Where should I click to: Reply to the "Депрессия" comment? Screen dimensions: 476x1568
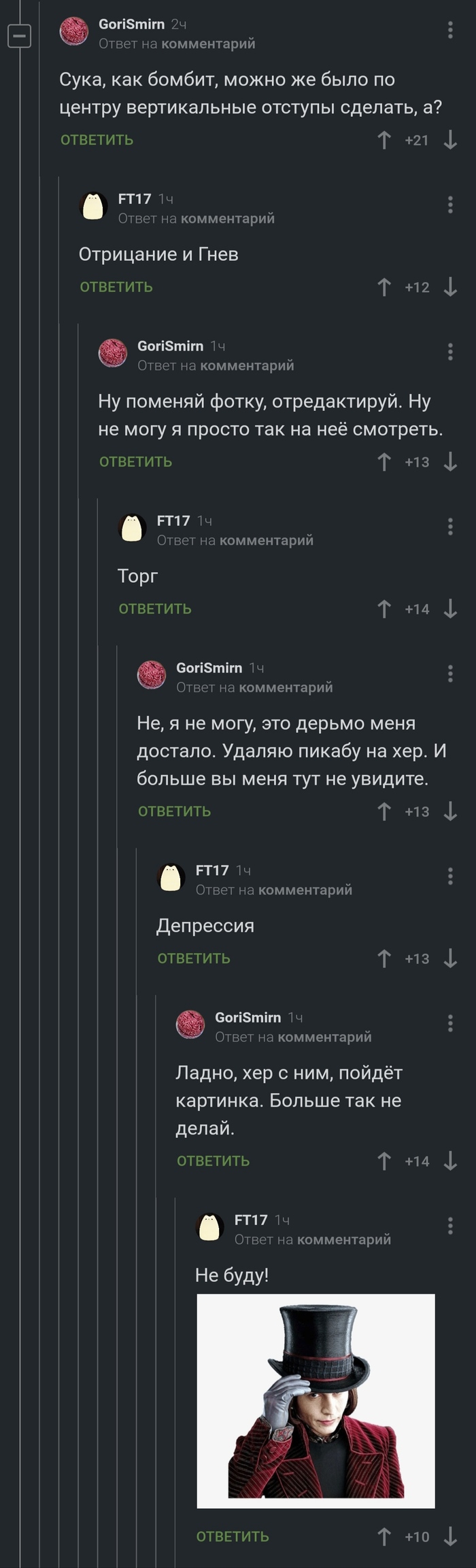(194, 959)
